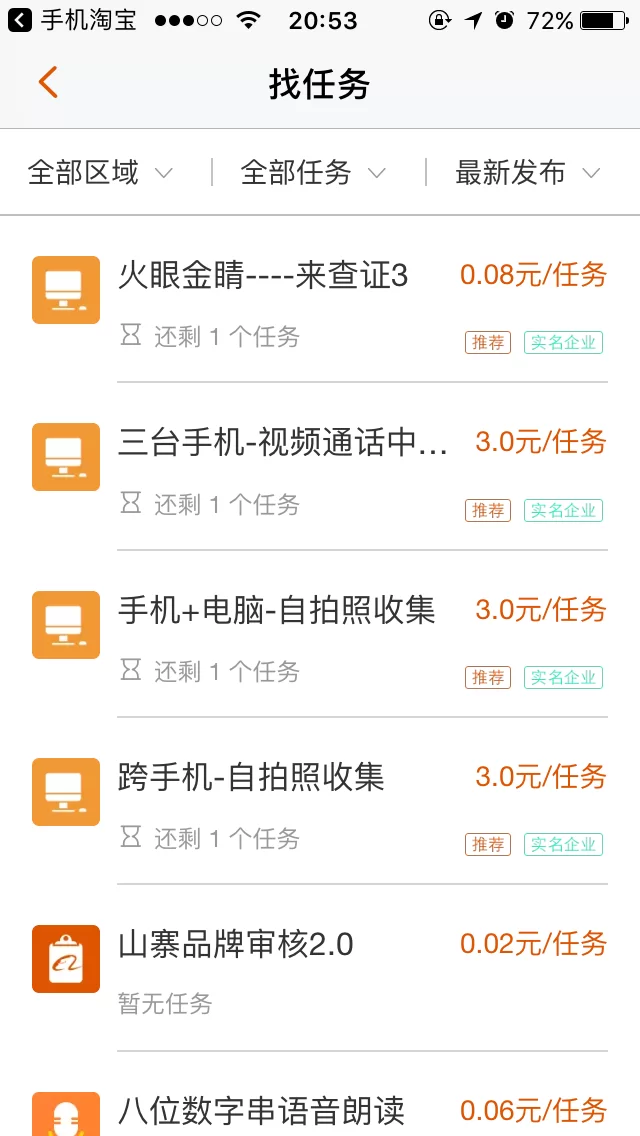This screenshot has width=640, height=1136.
Task: Change the 最新发布 sort order
Action: tap(527, 173)
